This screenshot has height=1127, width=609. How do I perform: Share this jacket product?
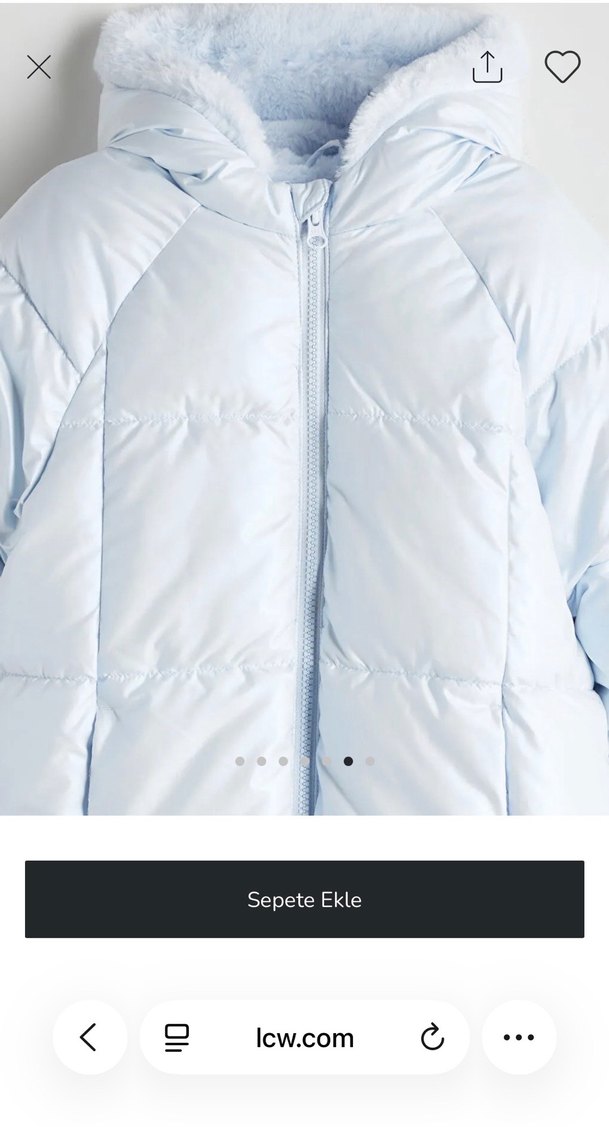[487, 67]
